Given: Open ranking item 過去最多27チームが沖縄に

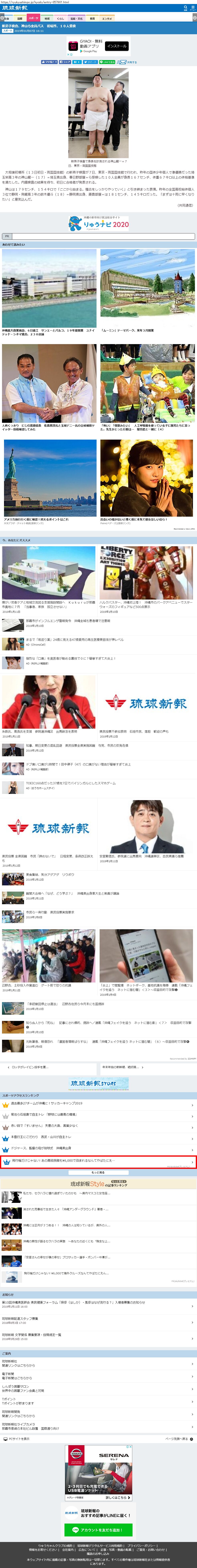Looking at the screenshot, I should pyautogui.click(x=98, y=1103).
